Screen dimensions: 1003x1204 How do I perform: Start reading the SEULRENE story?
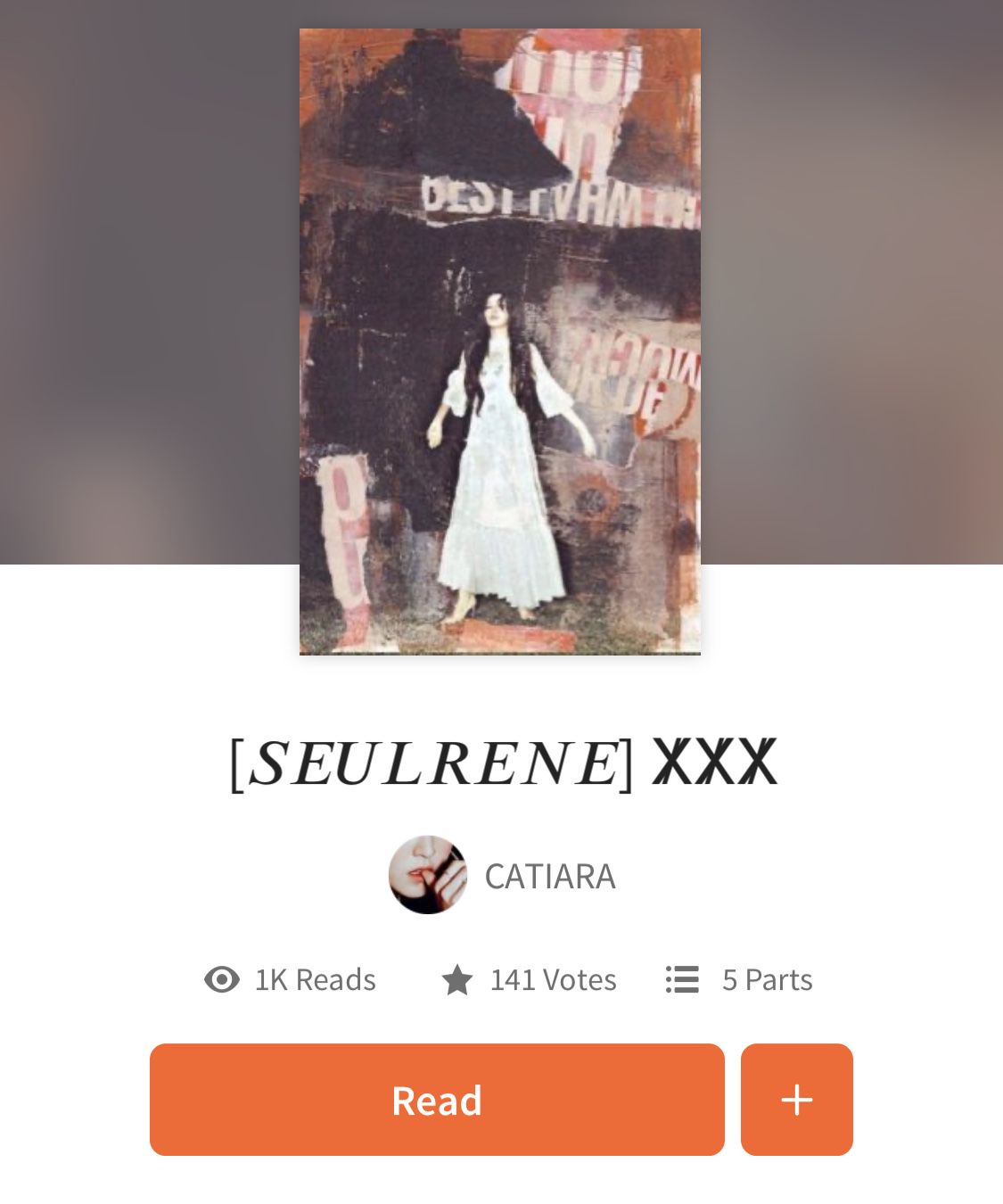pos(437,1100)
